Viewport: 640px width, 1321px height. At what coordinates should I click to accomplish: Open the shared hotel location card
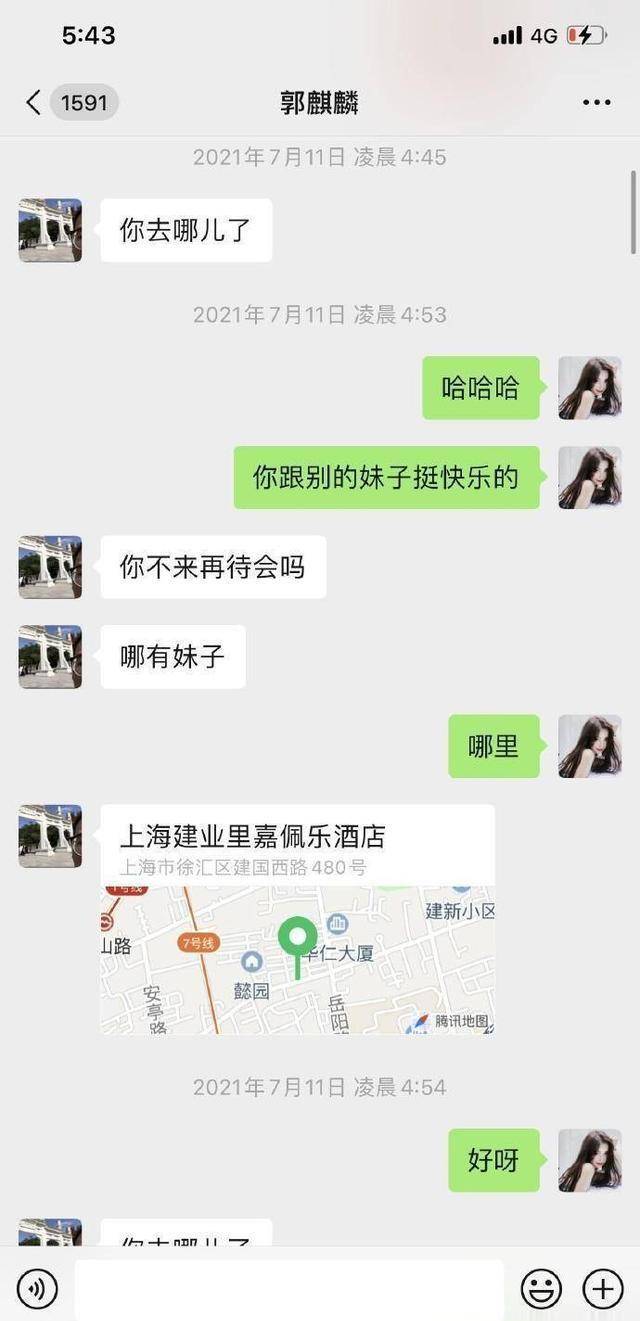click(x=297, y=918)
